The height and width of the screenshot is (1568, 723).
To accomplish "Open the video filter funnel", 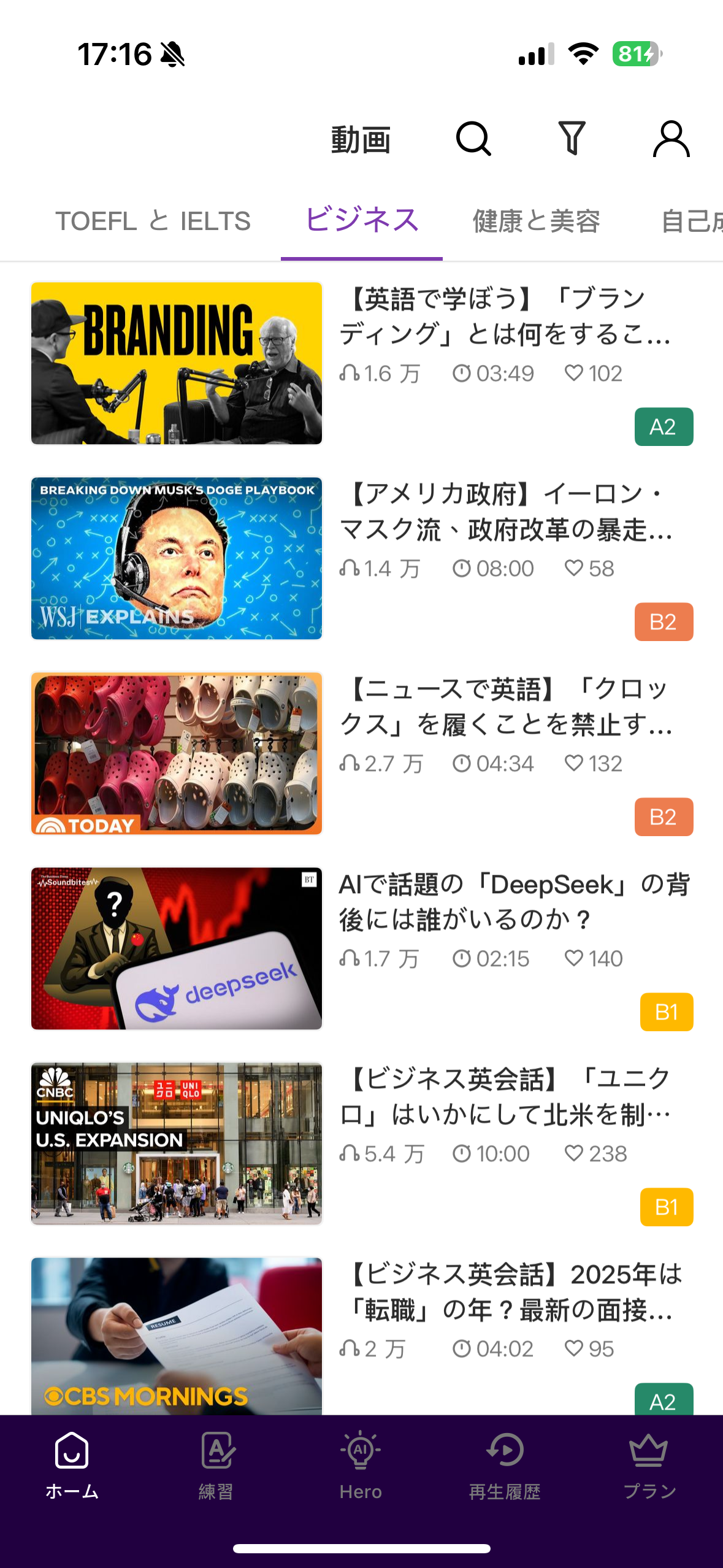I will (572, 139).
